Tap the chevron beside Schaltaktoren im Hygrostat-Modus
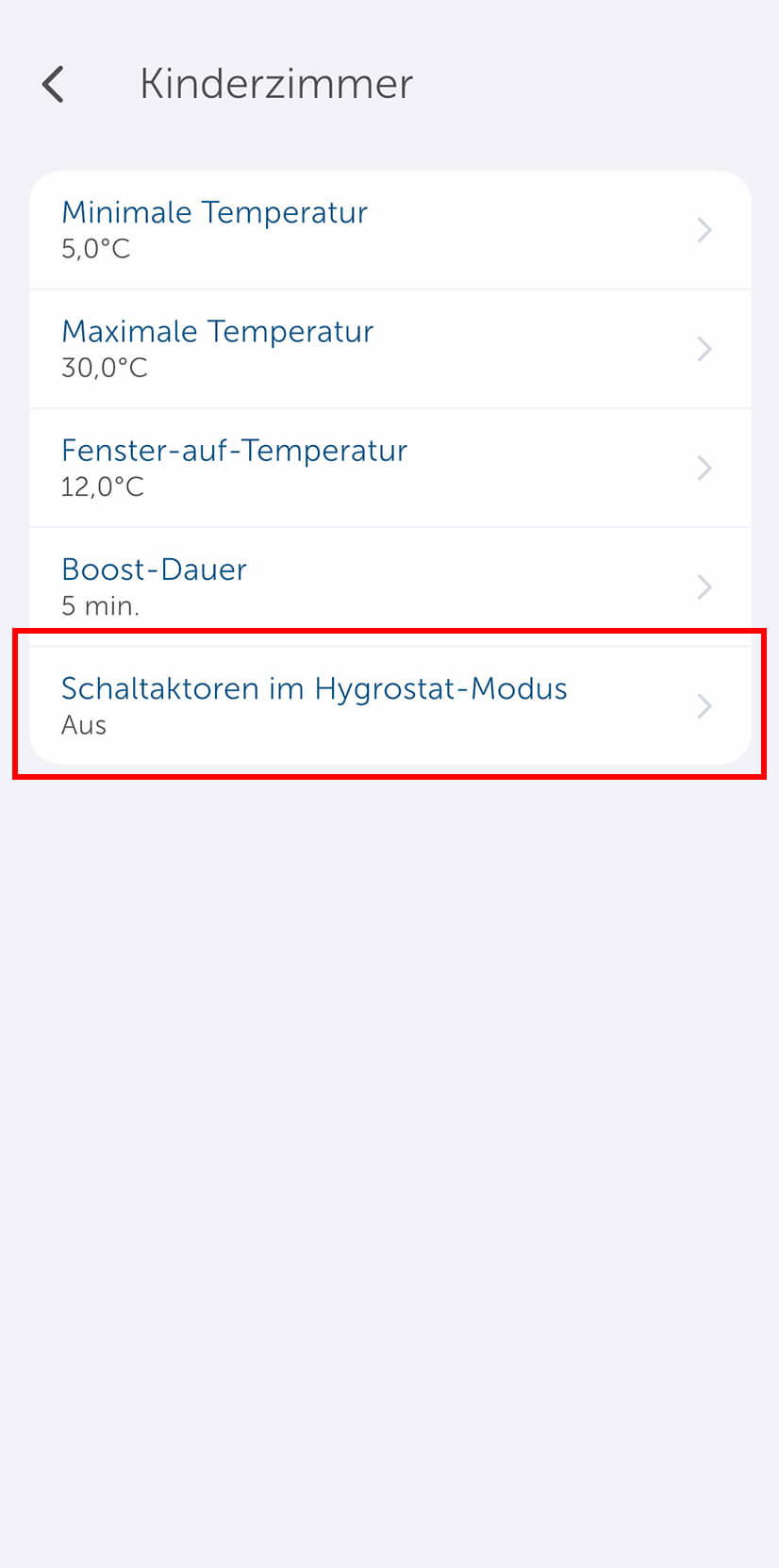Image resolution: width=779 pixels, height=1568 pixels. point(704,706)
